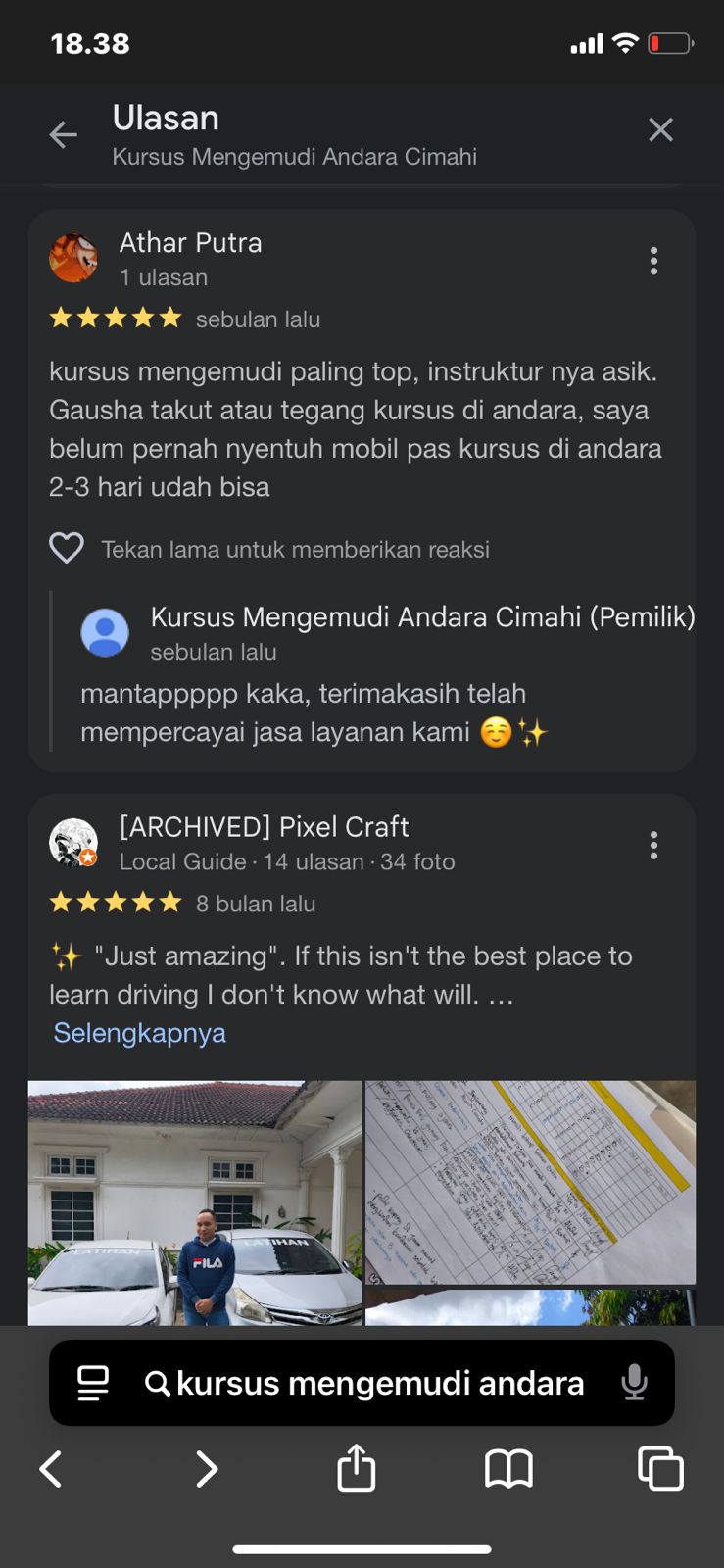The image size is (724, 1568).
Task: Go forward in browser history
Action: coord(206,1469)
